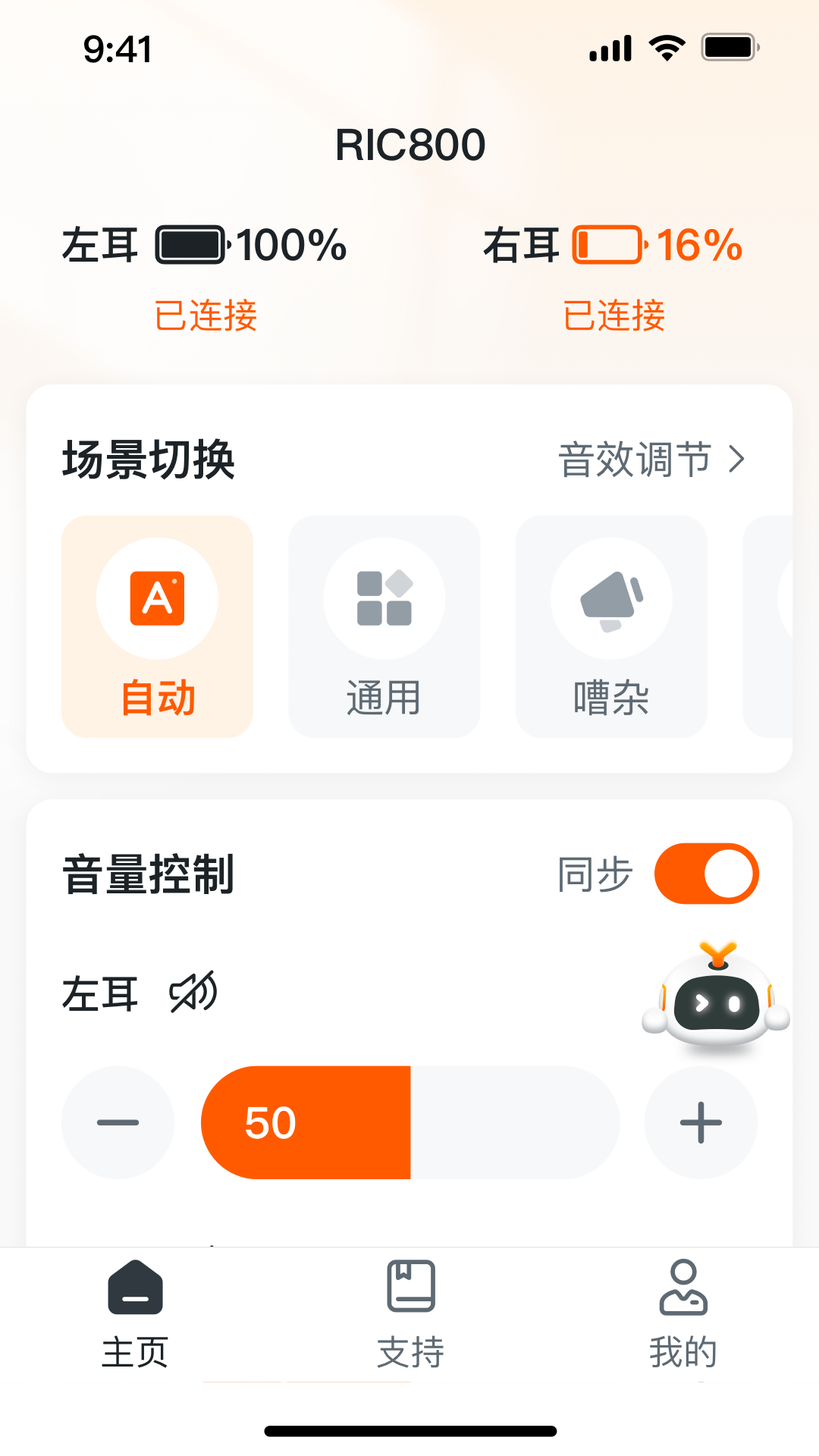This screenshot has height=1456, width=819.
Task: Mute the 左耳 left ear
Action: 193,992
